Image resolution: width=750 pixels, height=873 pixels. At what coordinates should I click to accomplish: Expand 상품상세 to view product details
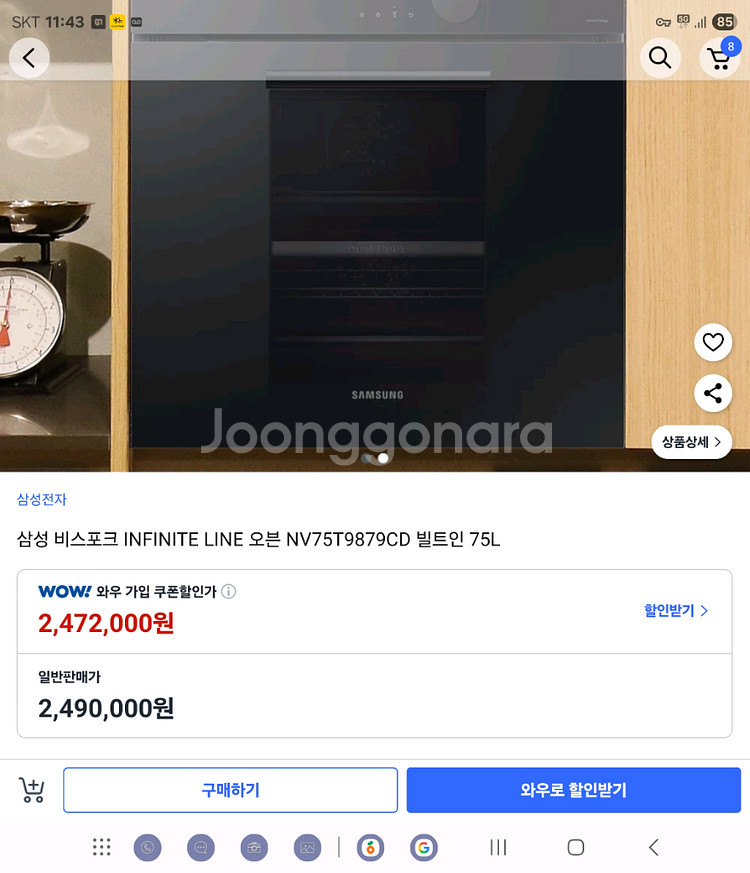691,441
